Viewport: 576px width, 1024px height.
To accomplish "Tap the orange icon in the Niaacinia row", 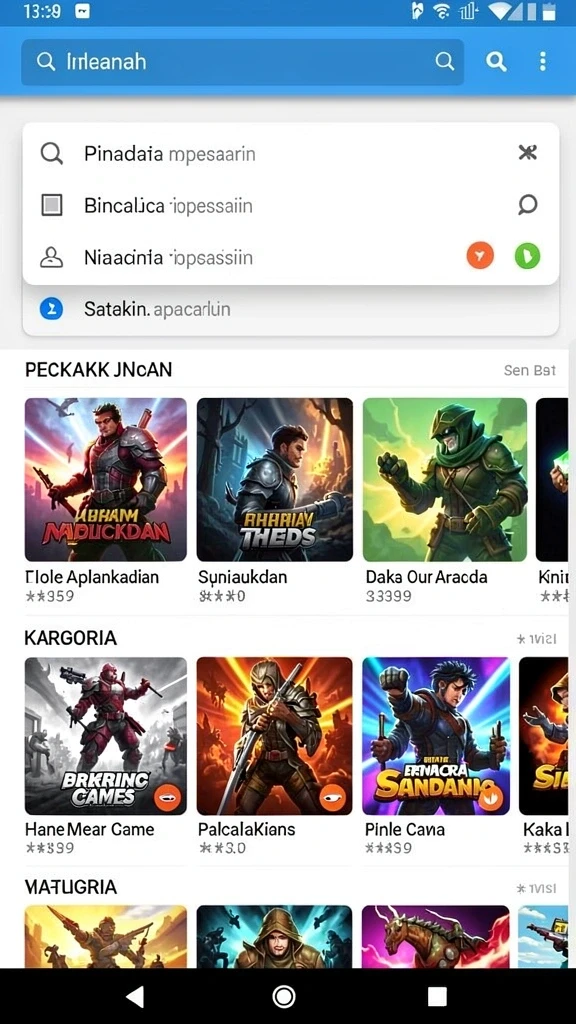I will (480, 257).
